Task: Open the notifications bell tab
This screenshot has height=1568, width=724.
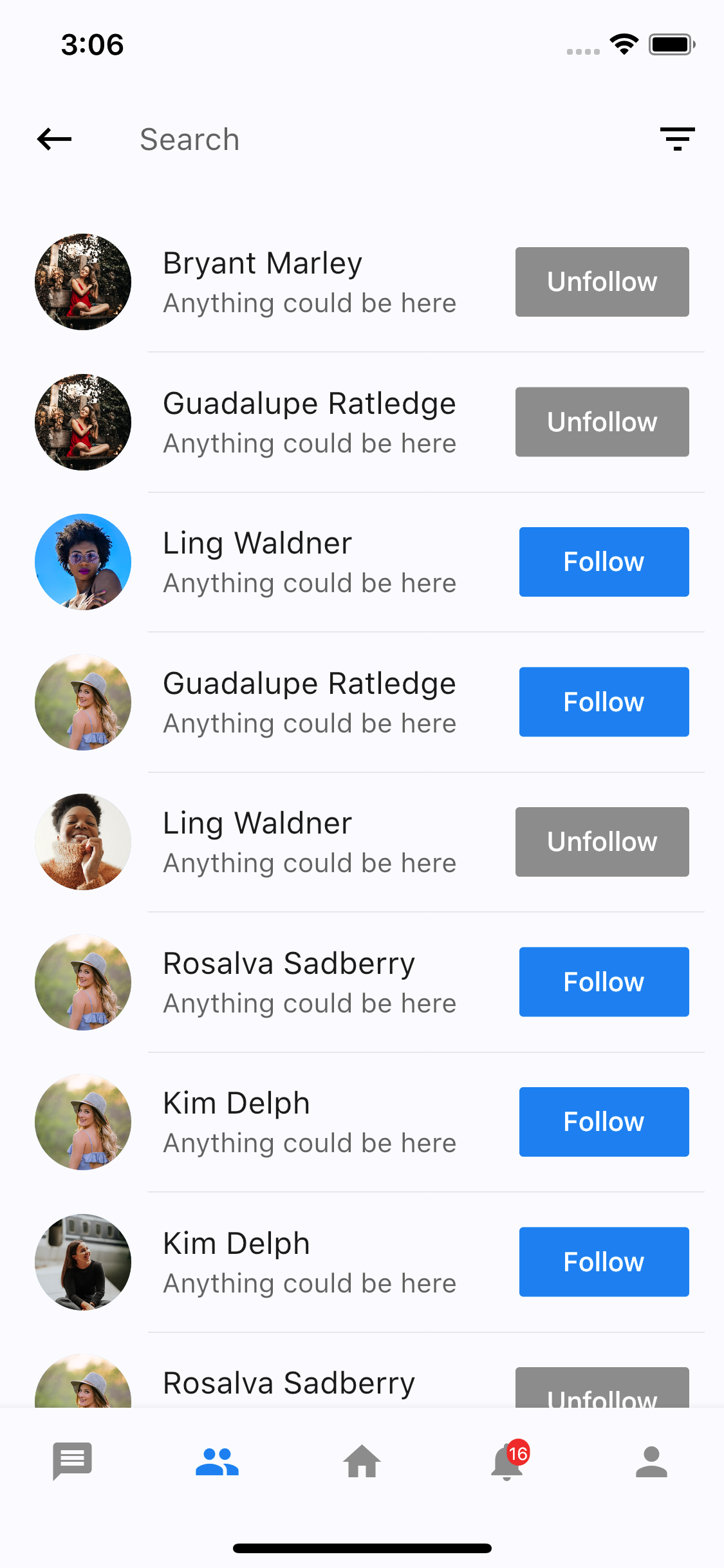Action: point(507,1461)
